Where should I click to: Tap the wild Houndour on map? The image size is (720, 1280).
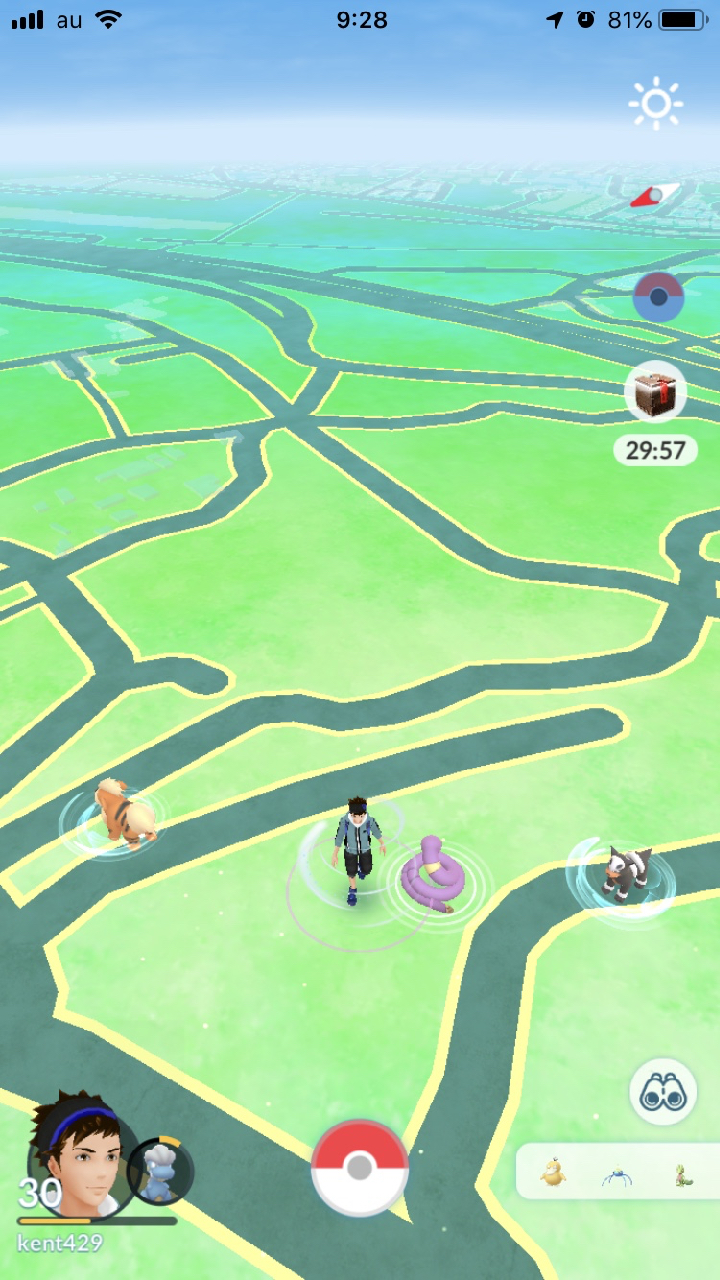[x=622, y=873]
